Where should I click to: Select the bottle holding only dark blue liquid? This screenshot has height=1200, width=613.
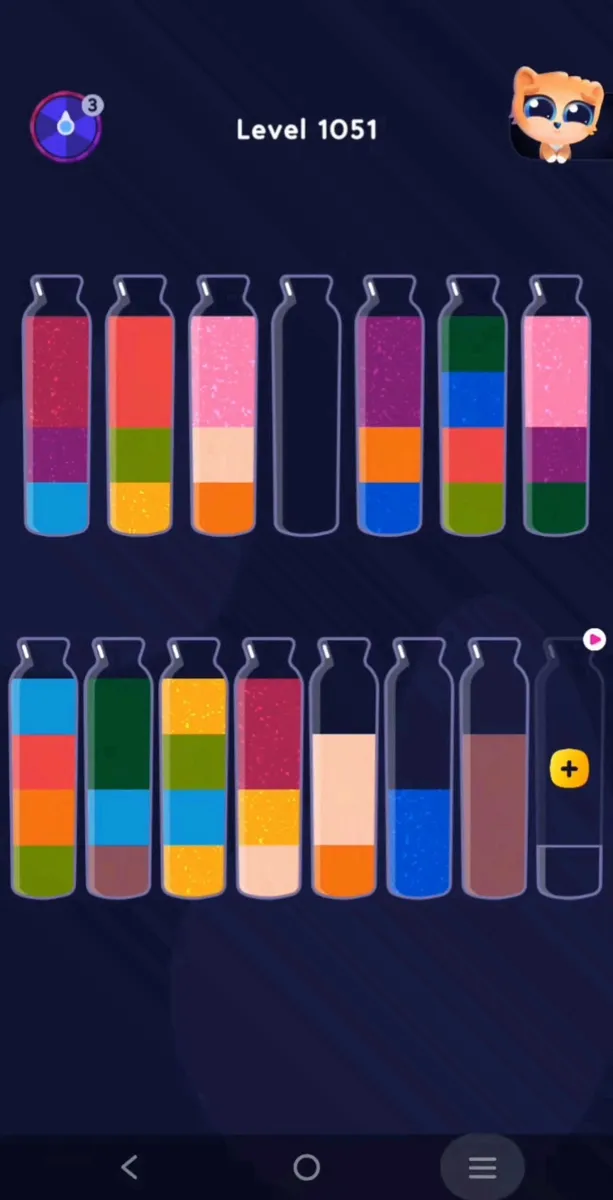coord(419,768)
